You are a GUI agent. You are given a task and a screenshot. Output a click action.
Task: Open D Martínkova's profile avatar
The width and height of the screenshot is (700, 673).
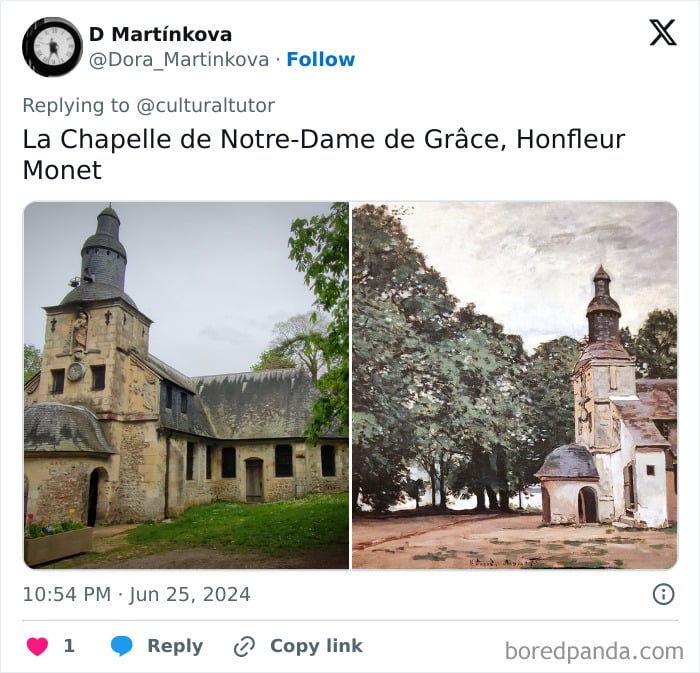click(x=52, y=47)
